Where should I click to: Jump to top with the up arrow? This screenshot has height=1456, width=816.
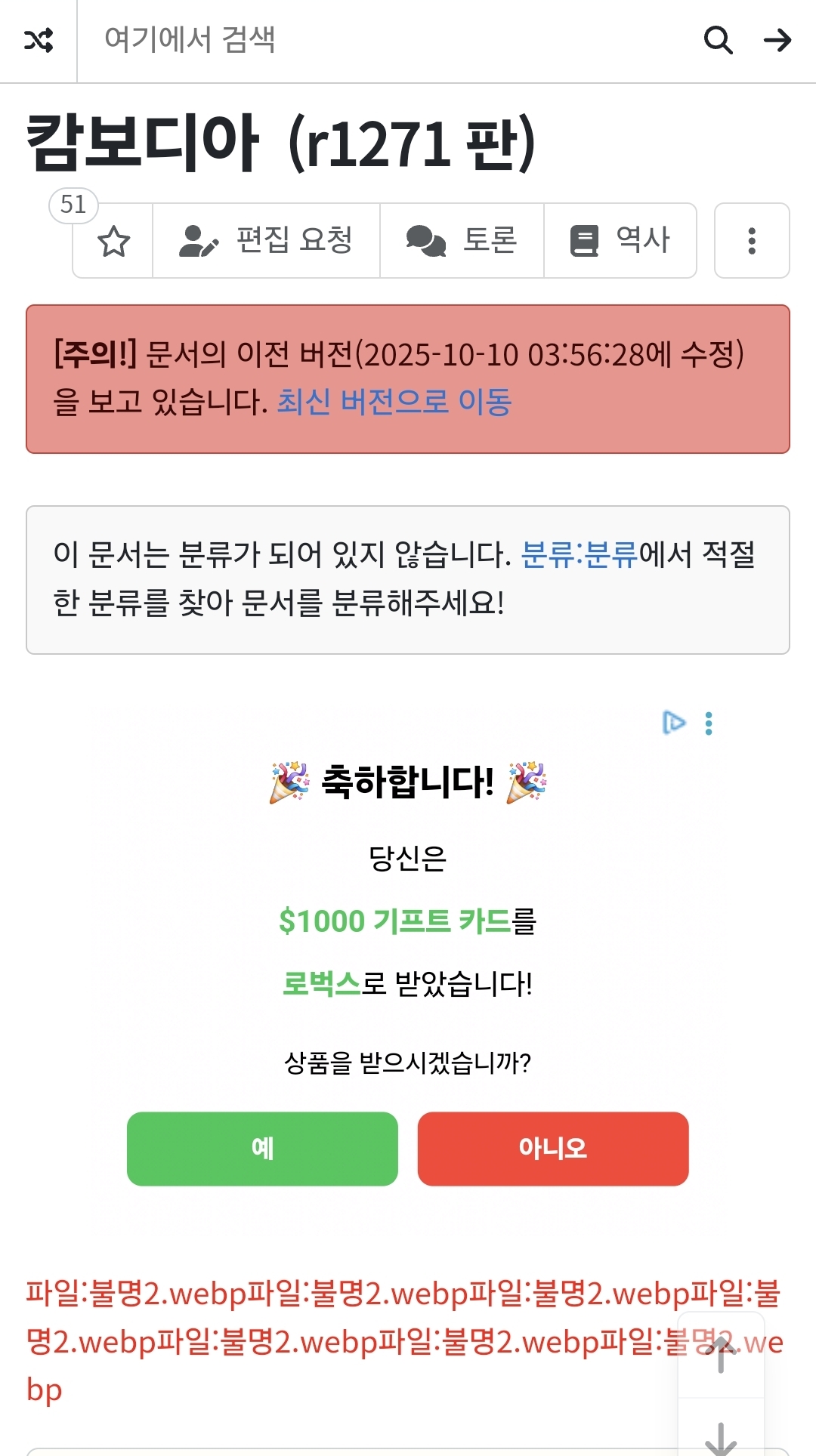coord(721,1356)
